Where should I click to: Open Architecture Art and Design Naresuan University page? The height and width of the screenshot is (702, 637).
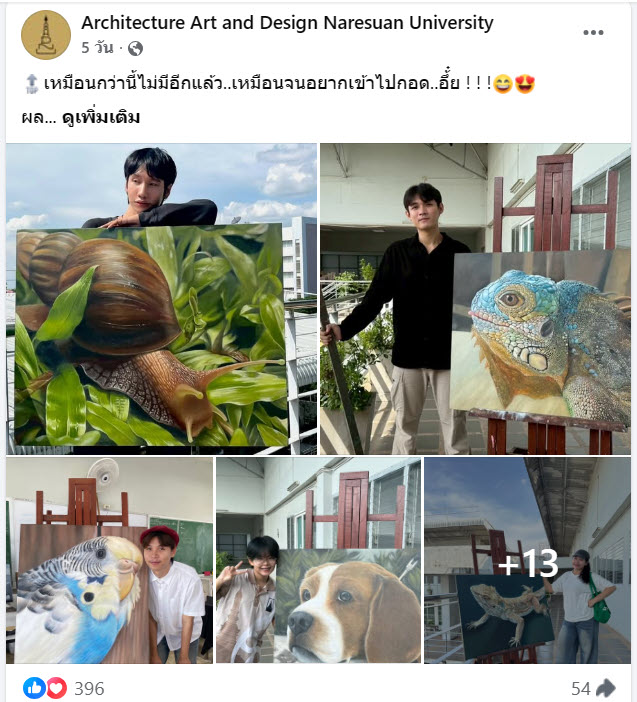[287, 22]
